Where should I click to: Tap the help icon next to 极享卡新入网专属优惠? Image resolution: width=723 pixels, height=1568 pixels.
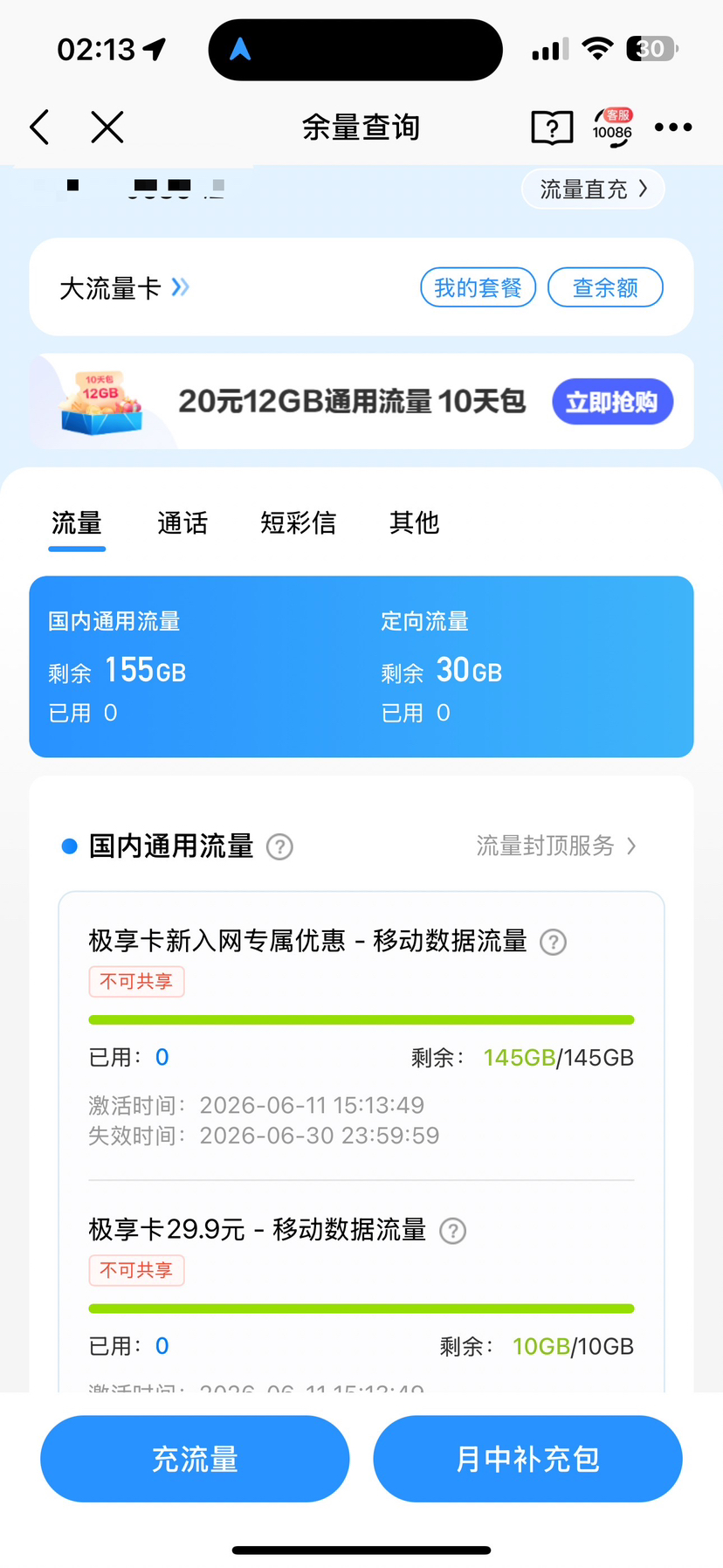pos(553,942)
